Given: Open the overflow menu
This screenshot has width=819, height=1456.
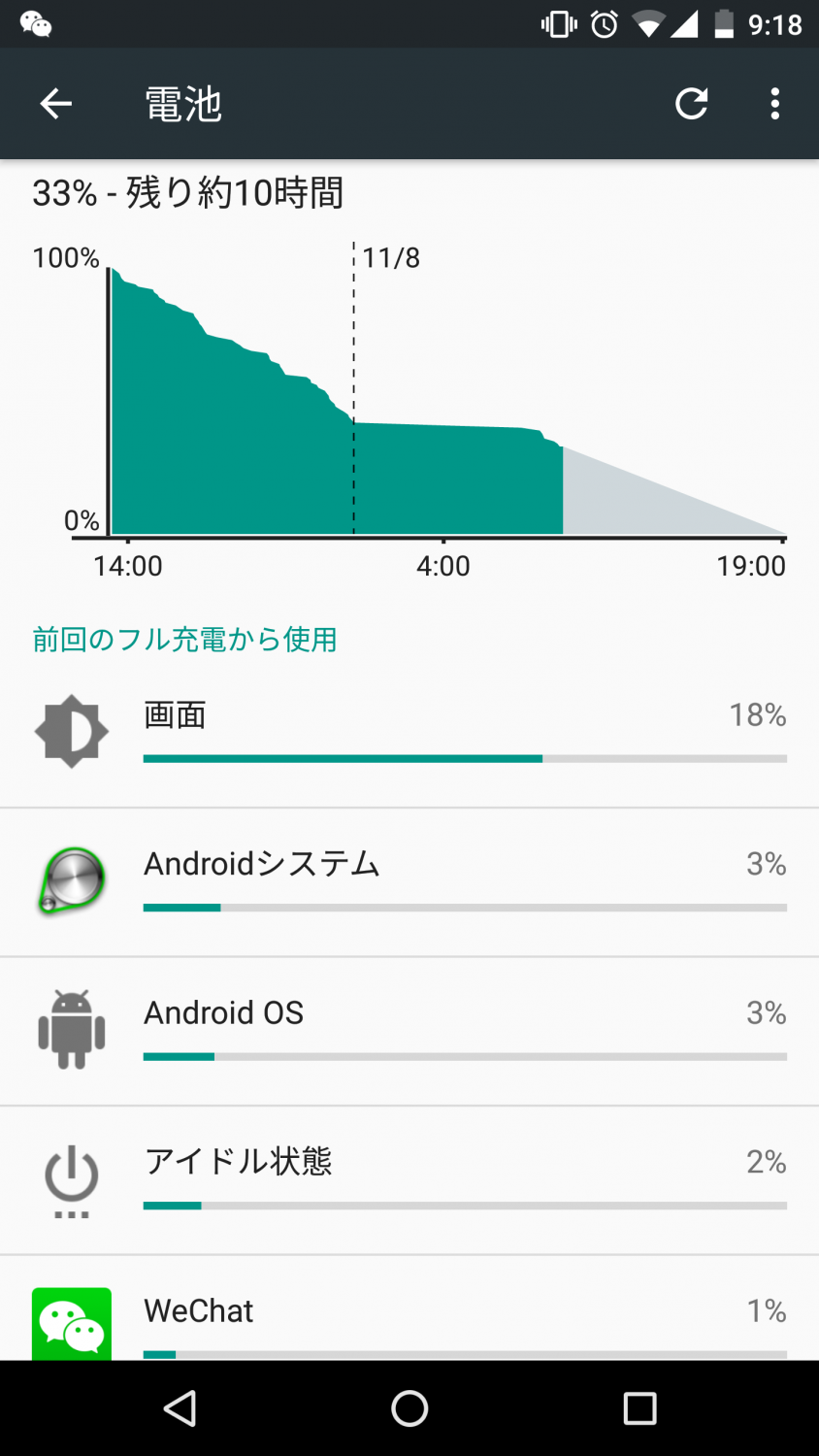Looking at the screenshot, I should (x=774, y=104).
